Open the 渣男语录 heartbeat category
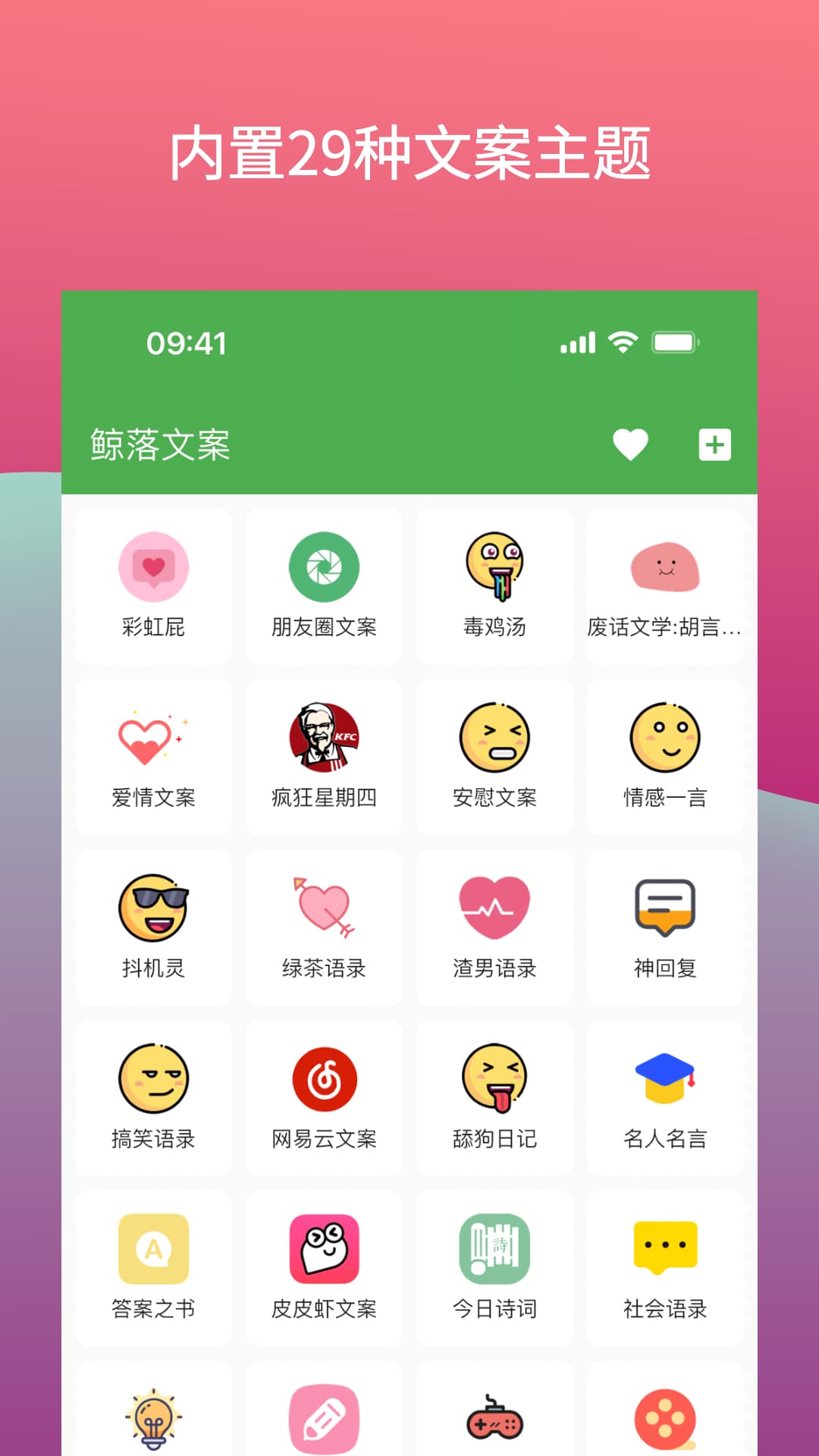819x1456 pixels. [494, 925]
